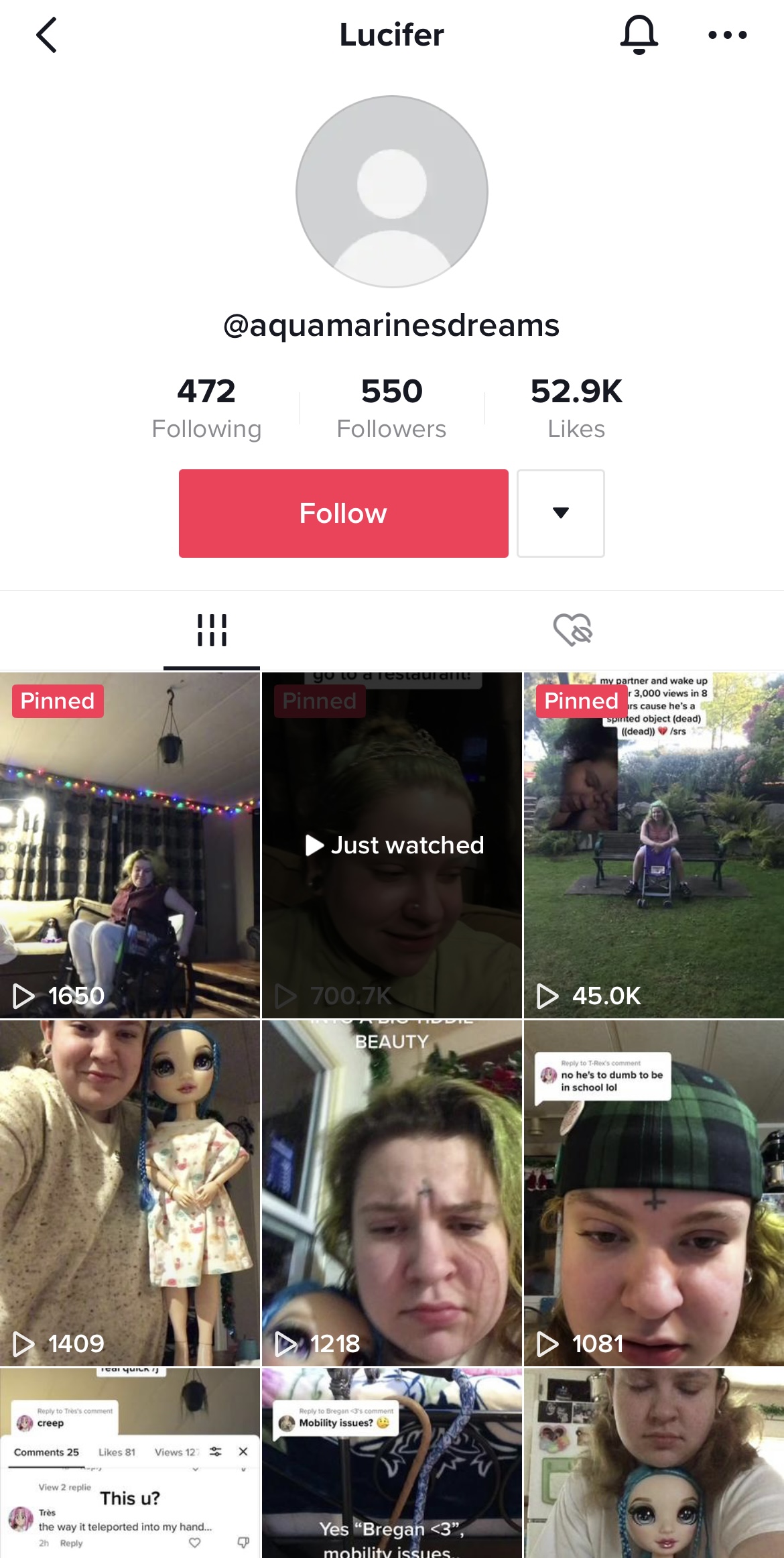Open the video with 1218 views
The image size is (784, 1558).
[x=392, y=1193]
